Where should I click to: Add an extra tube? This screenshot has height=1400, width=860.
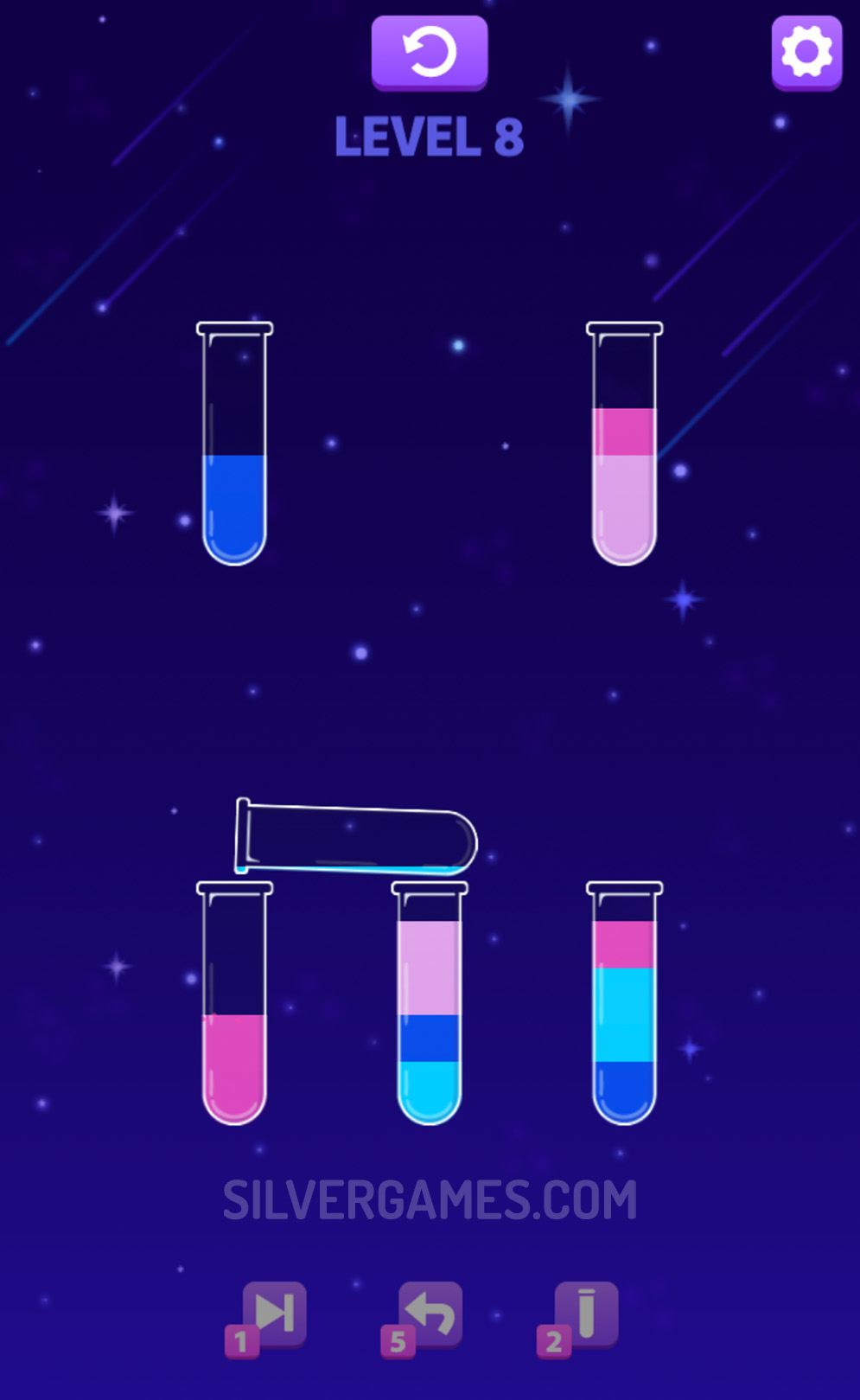(585, 1314)
